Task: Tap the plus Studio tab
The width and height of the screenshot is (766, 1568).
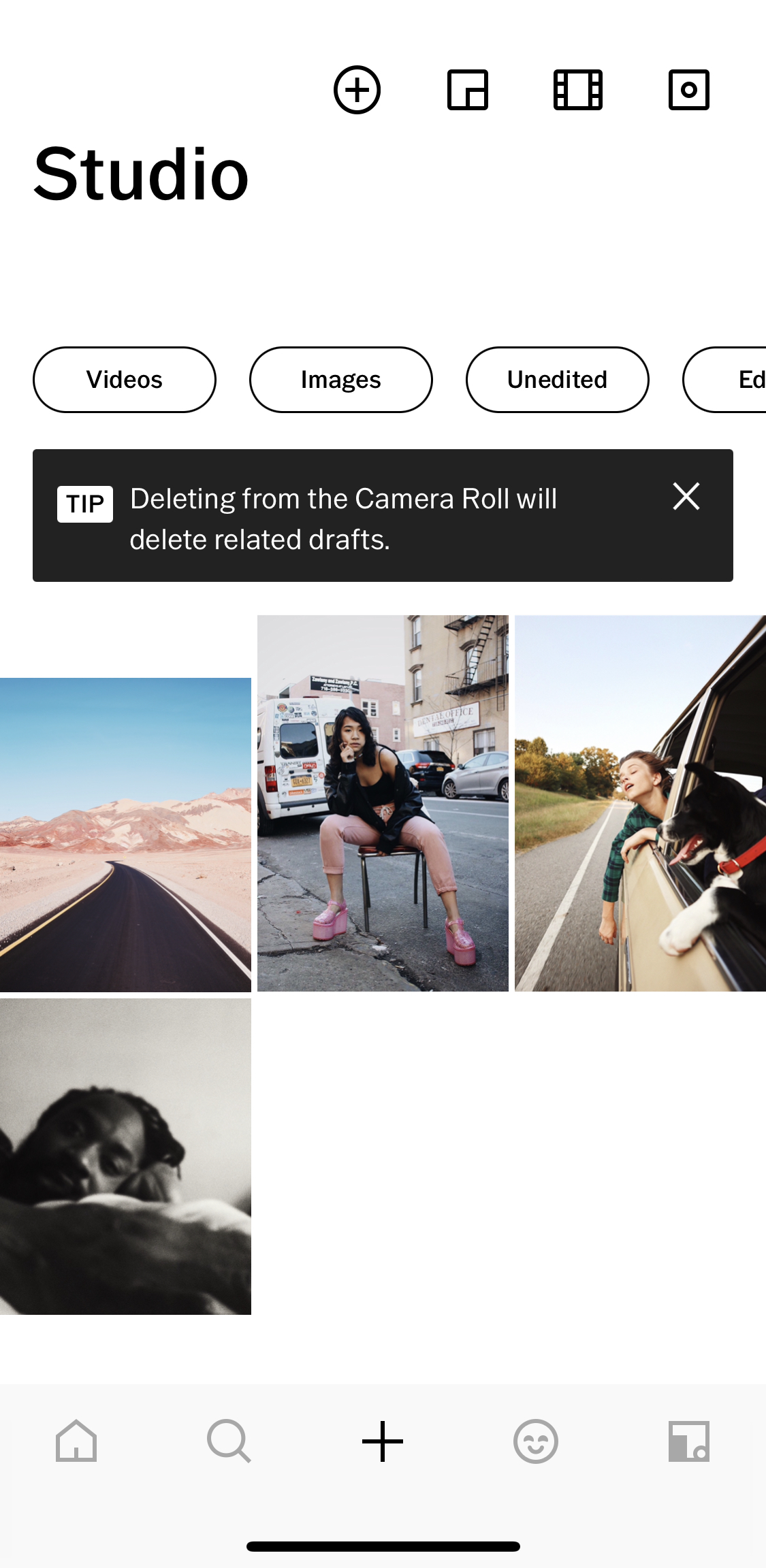Action: point(383,1441)
